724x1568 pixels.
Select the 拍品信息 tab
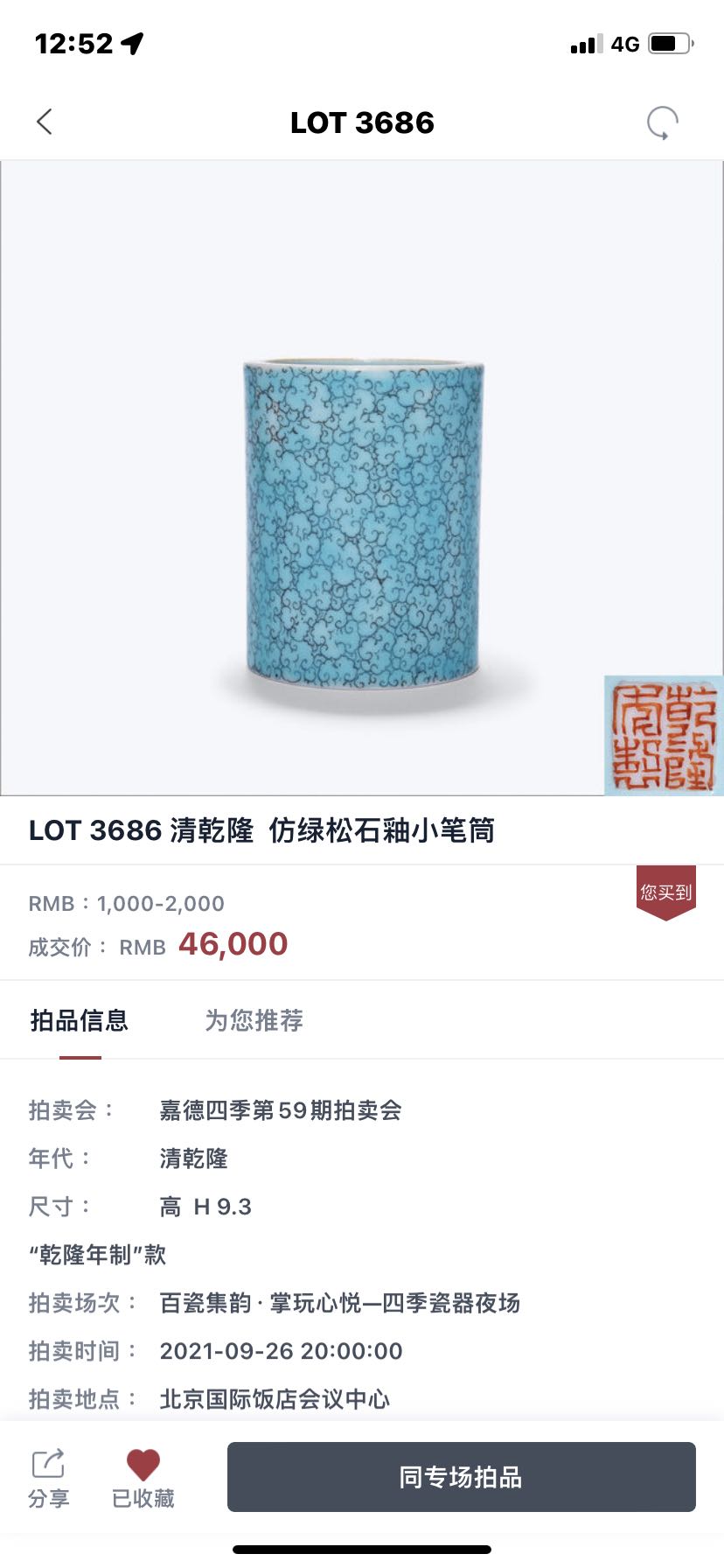80,1020
